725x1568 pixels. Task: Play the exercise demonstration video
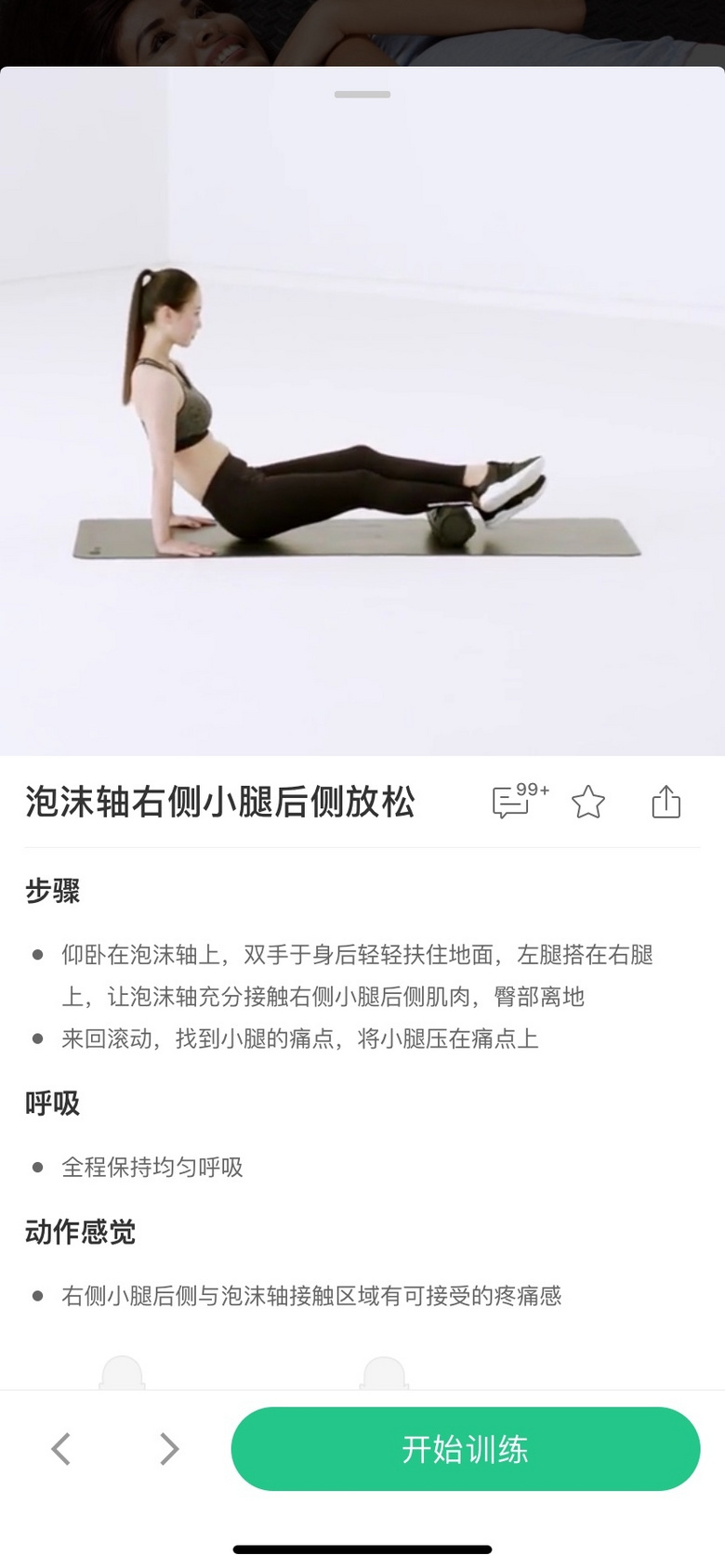click(x=362, y=418)
